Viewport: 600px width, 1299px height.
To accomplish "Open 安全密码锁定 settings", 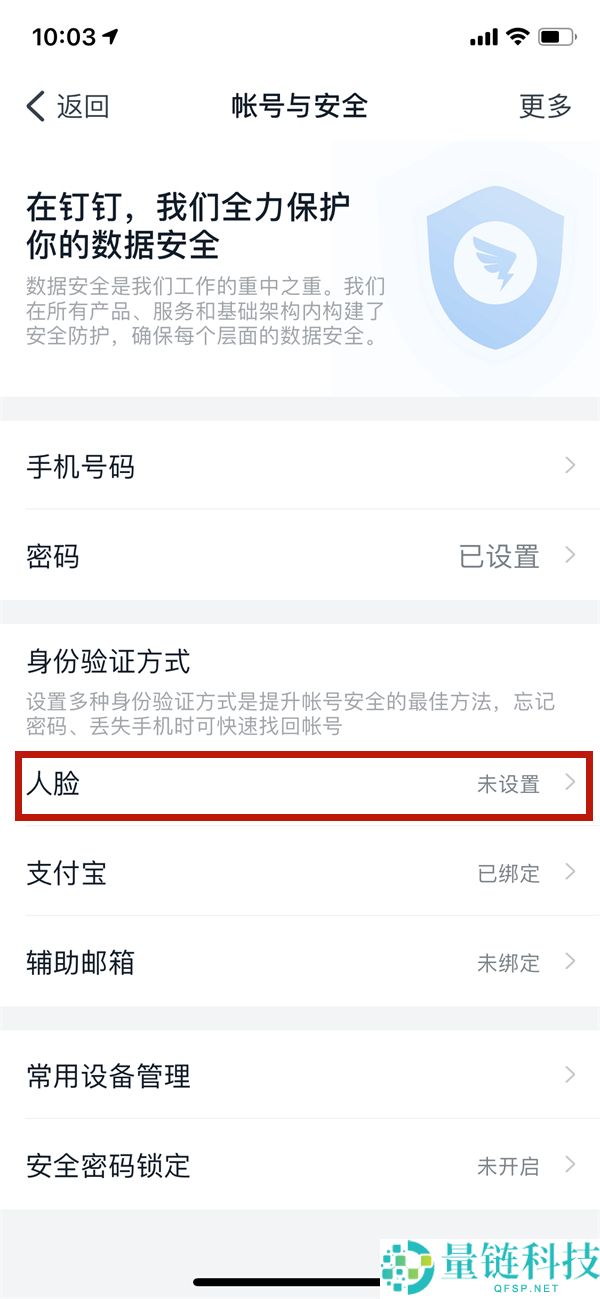I will [300, 1165].
